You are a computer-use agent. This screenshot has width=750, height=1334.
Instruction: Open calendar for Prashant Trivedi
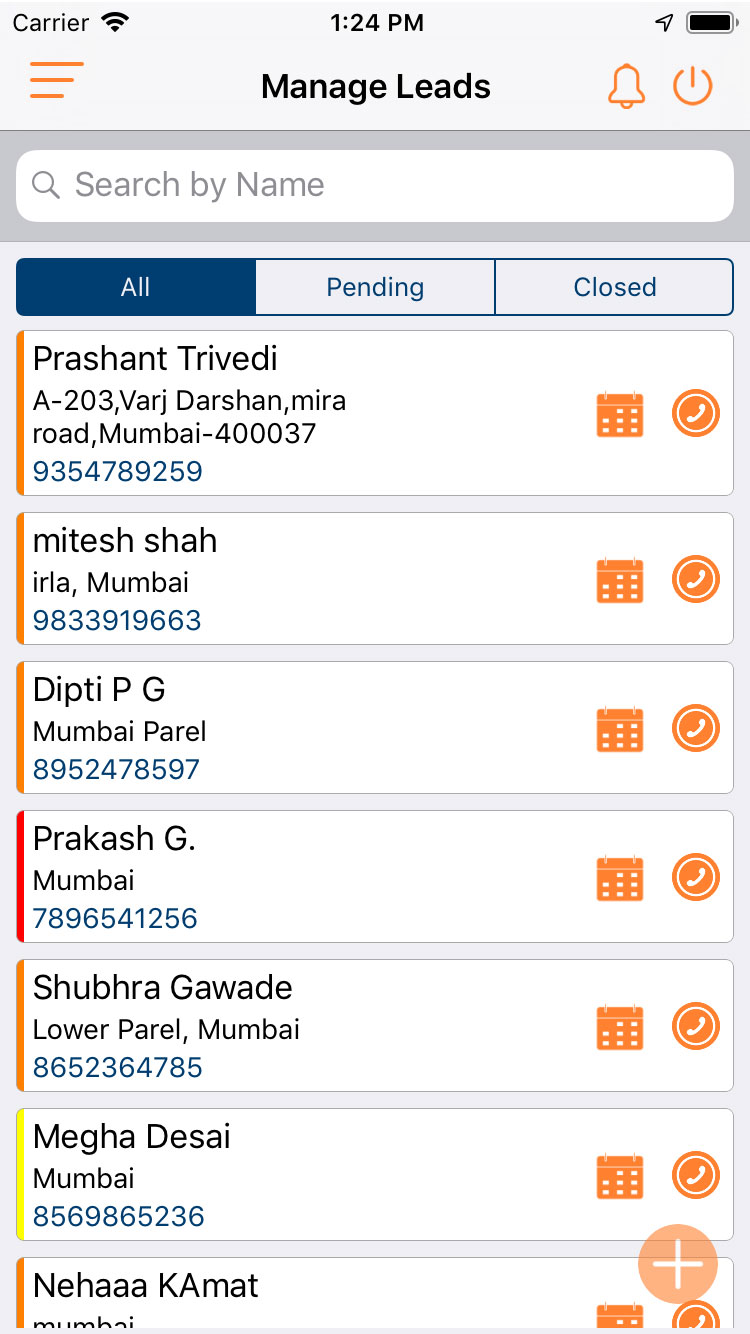[620, 415]
